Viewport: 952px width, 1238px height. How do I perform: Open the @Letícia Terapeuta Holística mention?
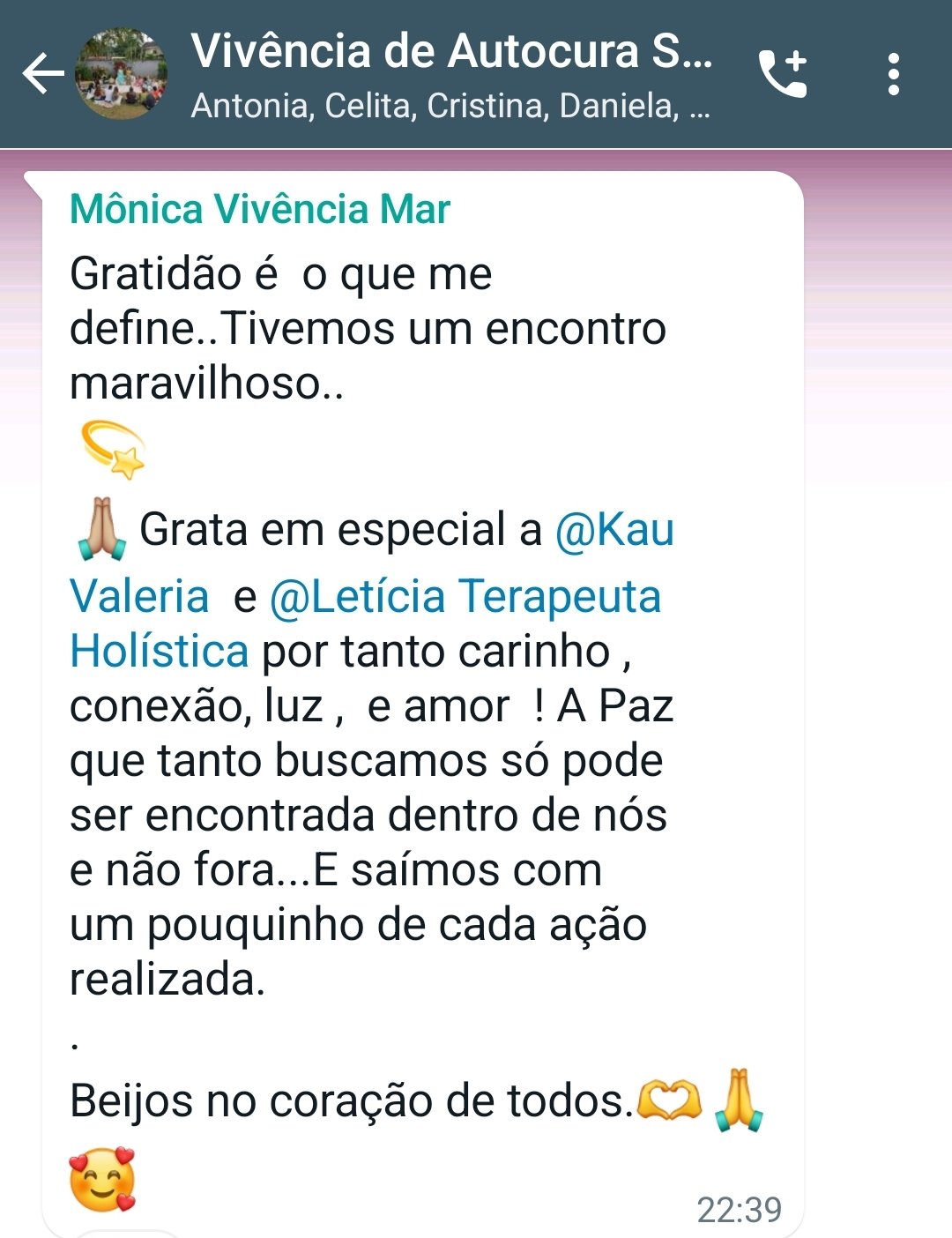coord(465,596)
